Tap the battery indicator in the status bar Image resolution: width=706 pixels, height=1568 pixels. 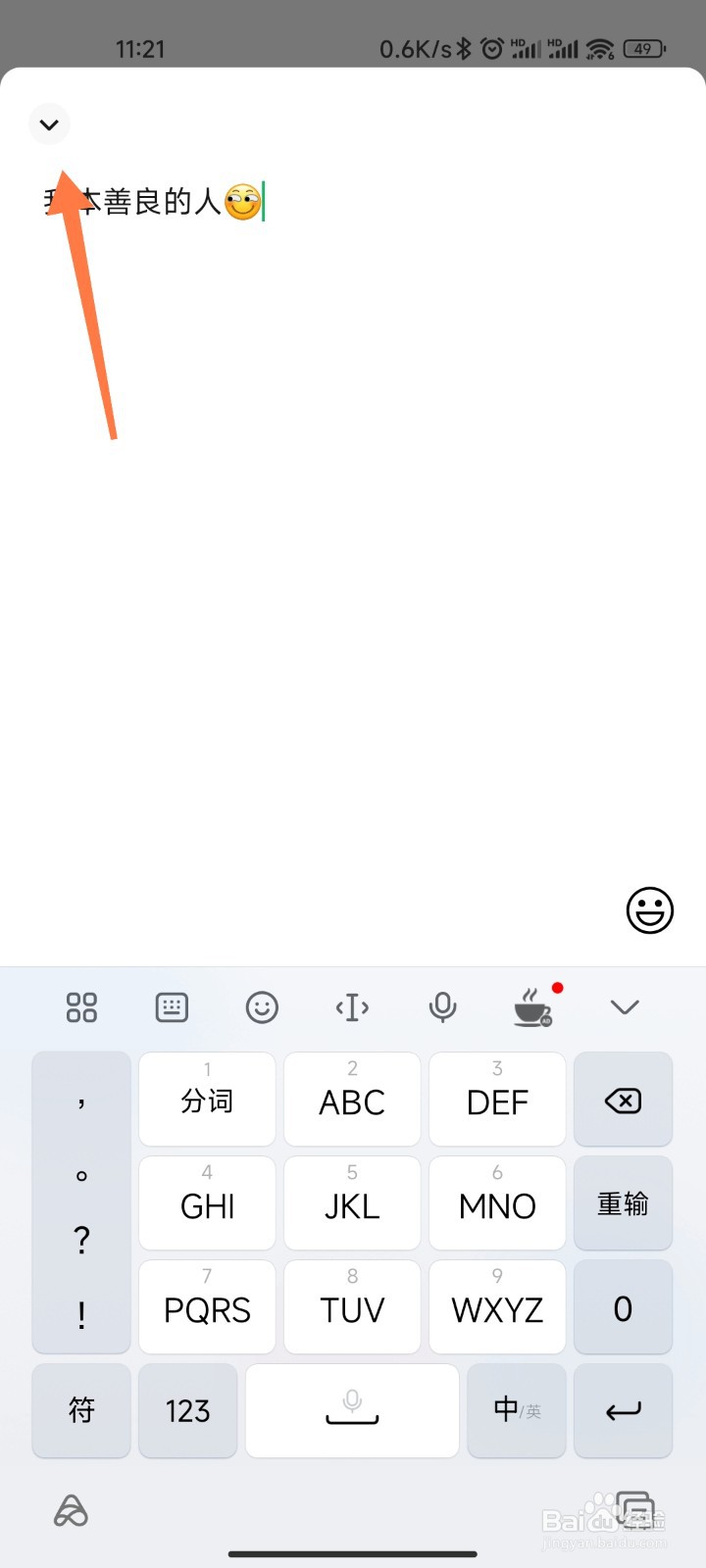[642, 47]
